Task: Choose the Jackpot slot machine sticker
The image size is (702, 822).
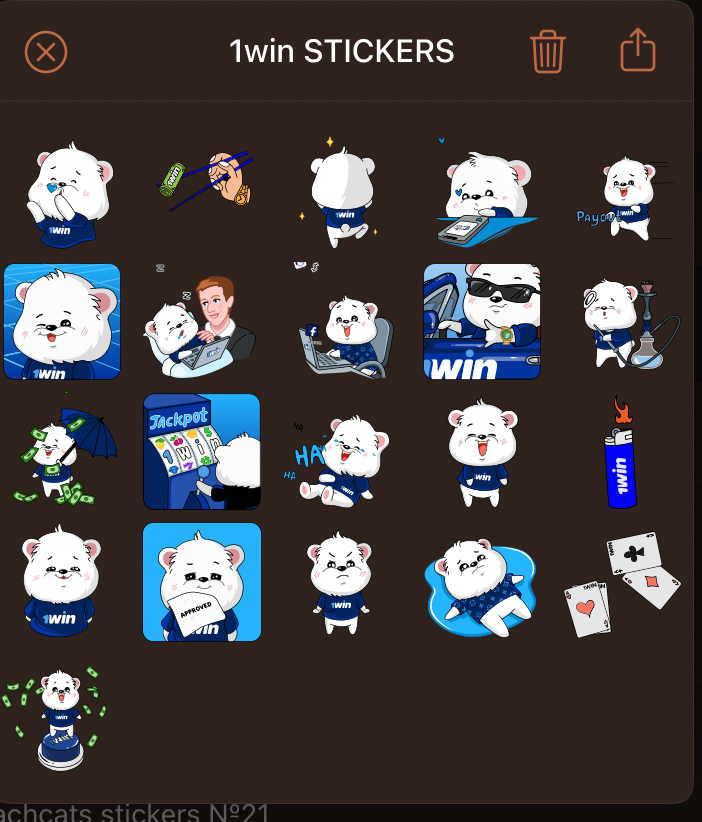Action: [x=202, y=451]
